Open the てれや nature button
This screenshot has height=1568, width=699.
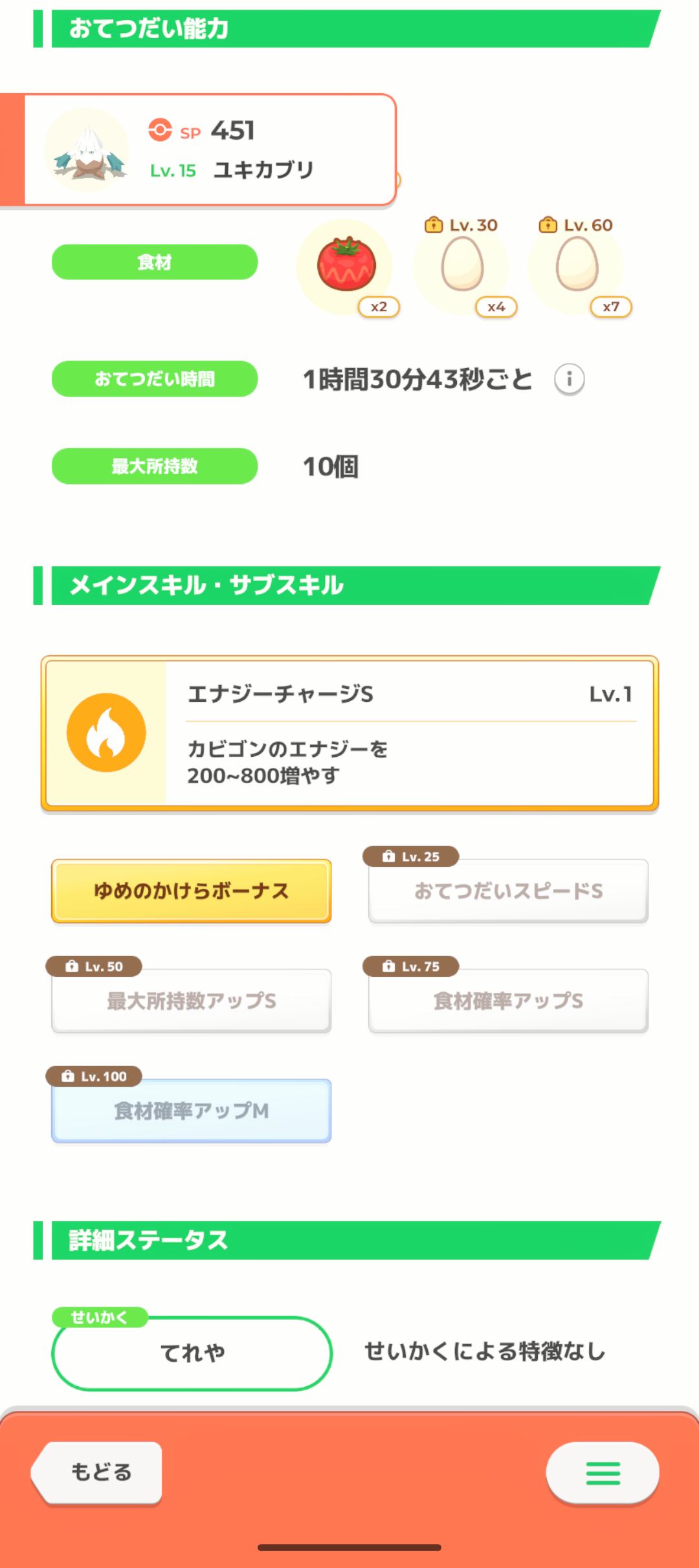192,1353
